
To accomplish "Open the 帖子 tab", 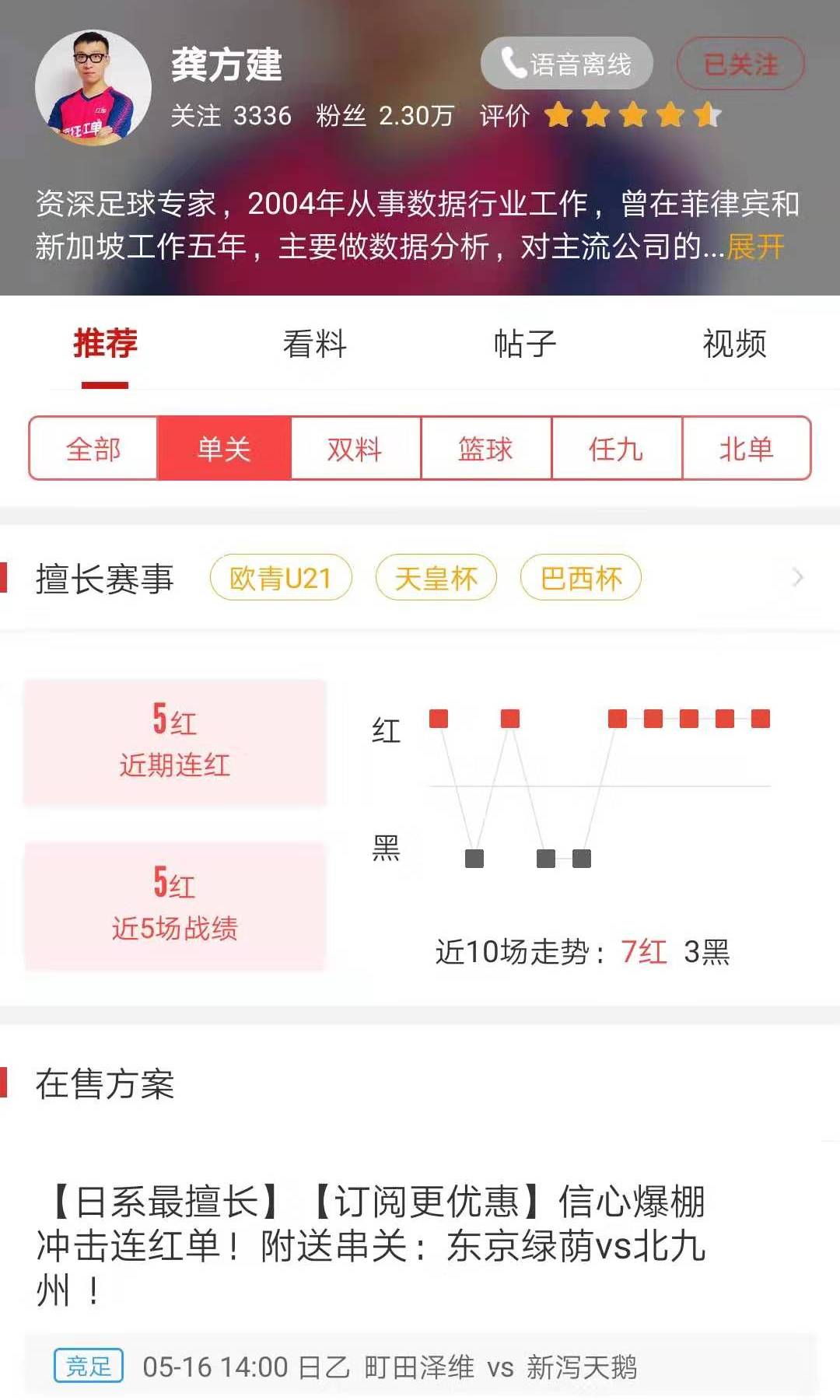I will [525, 344].
